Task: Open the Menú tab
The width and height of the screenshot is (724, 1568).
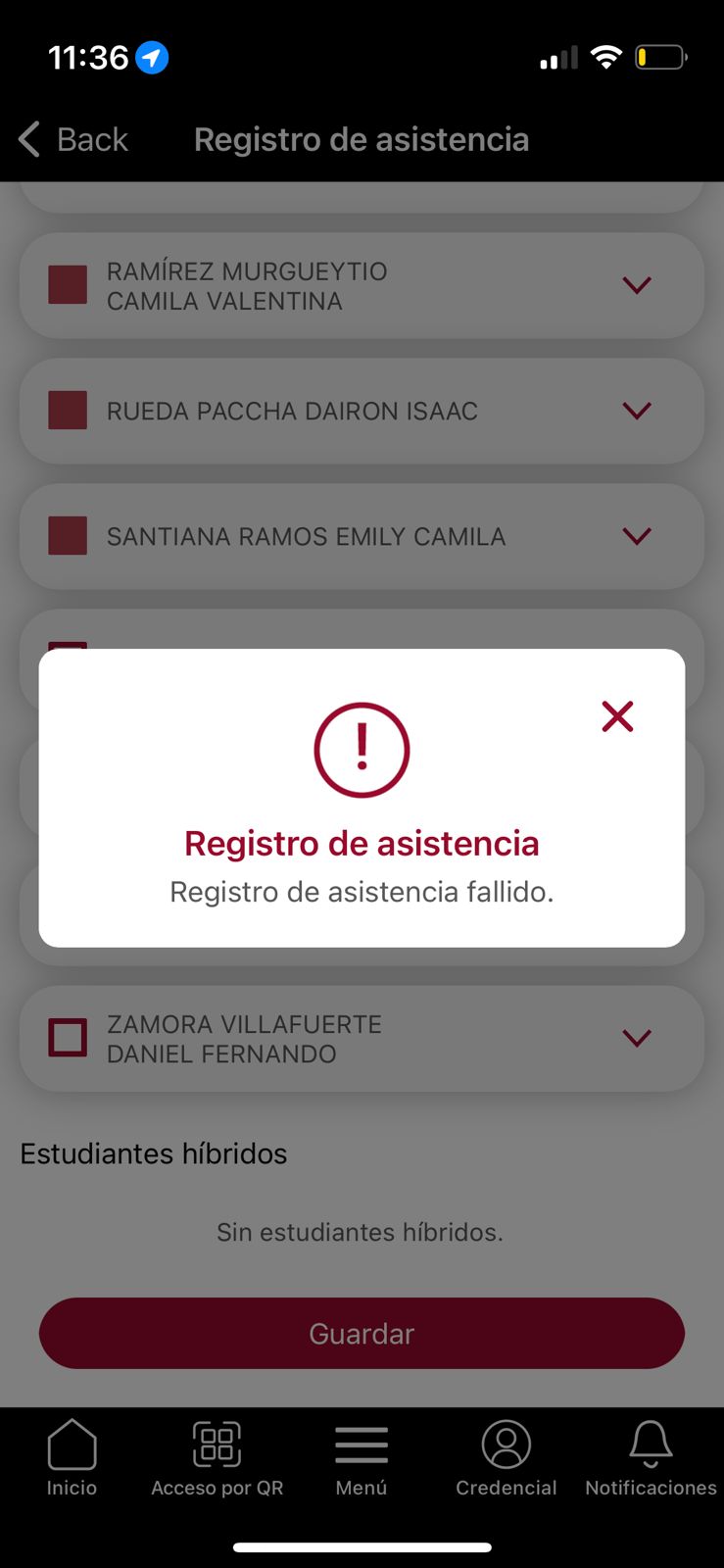Action: [x=362, y=1458]
